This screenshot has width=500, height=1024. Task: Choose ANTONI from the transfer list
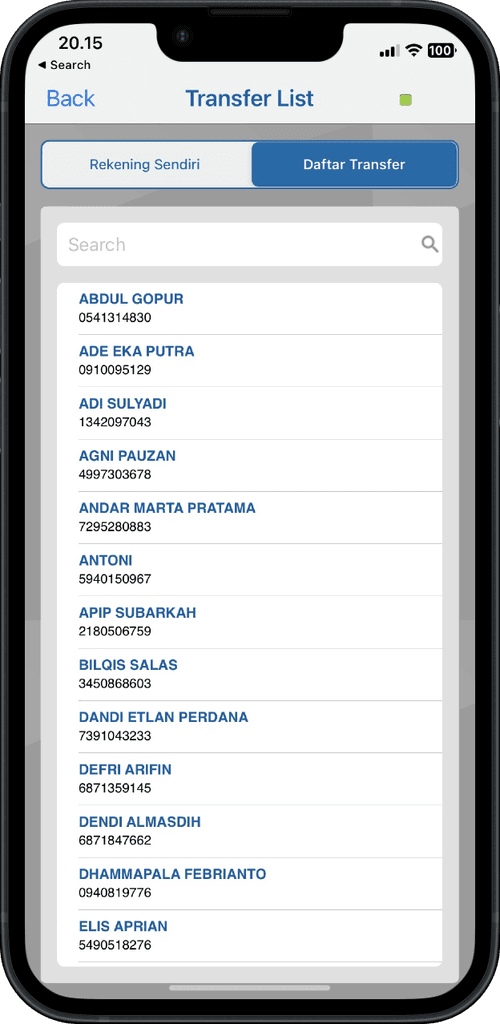249,569
